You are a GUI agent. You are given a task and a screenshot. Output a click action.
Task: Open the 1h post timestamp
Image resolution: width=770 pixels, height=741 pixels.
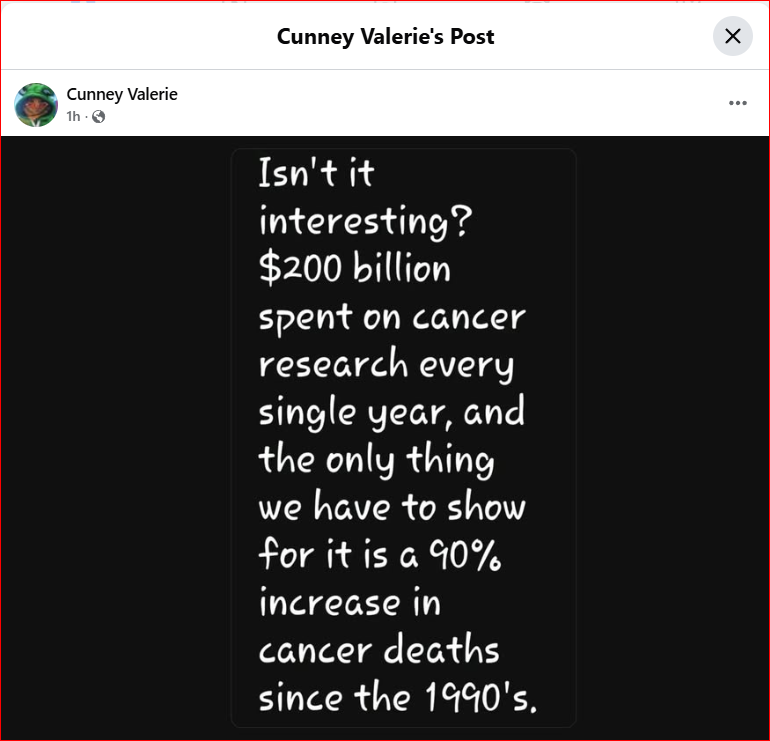[73, 117]
